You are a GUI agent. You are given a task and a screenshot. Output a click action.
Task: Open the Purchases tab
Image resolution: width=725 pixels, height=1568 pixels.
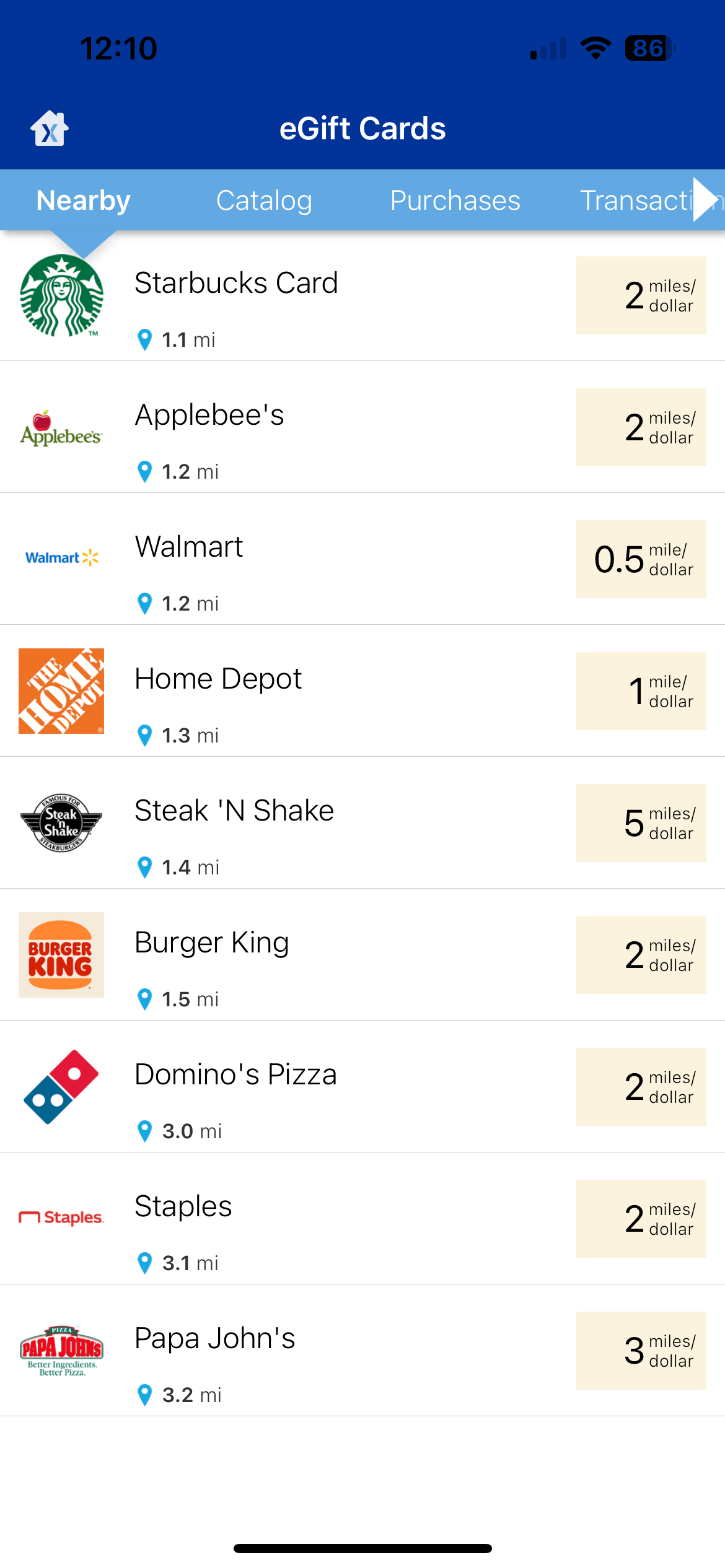click(x=455, y=200)
